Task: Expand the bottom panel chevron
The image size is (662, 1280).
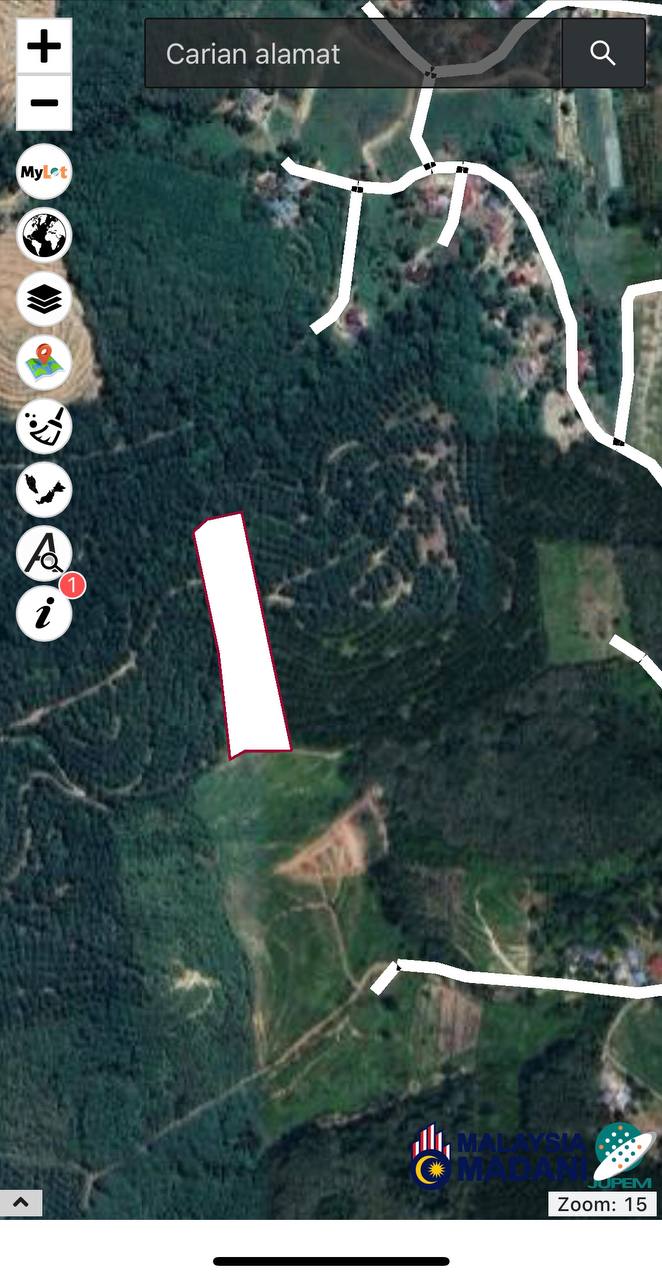Action: pyautogui.click(x=21, y=1203)
